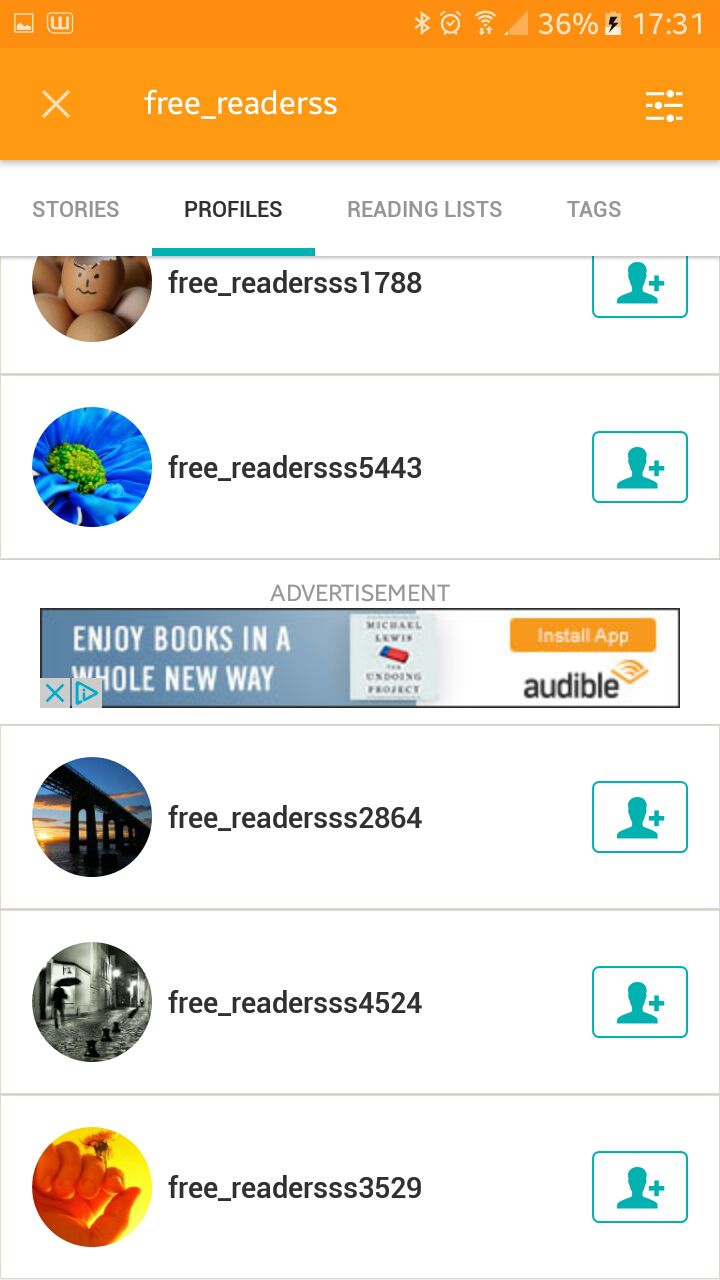Screen dimensions: 720x1280
Task: Switch to the Stories tab
Action: point(76,209)
